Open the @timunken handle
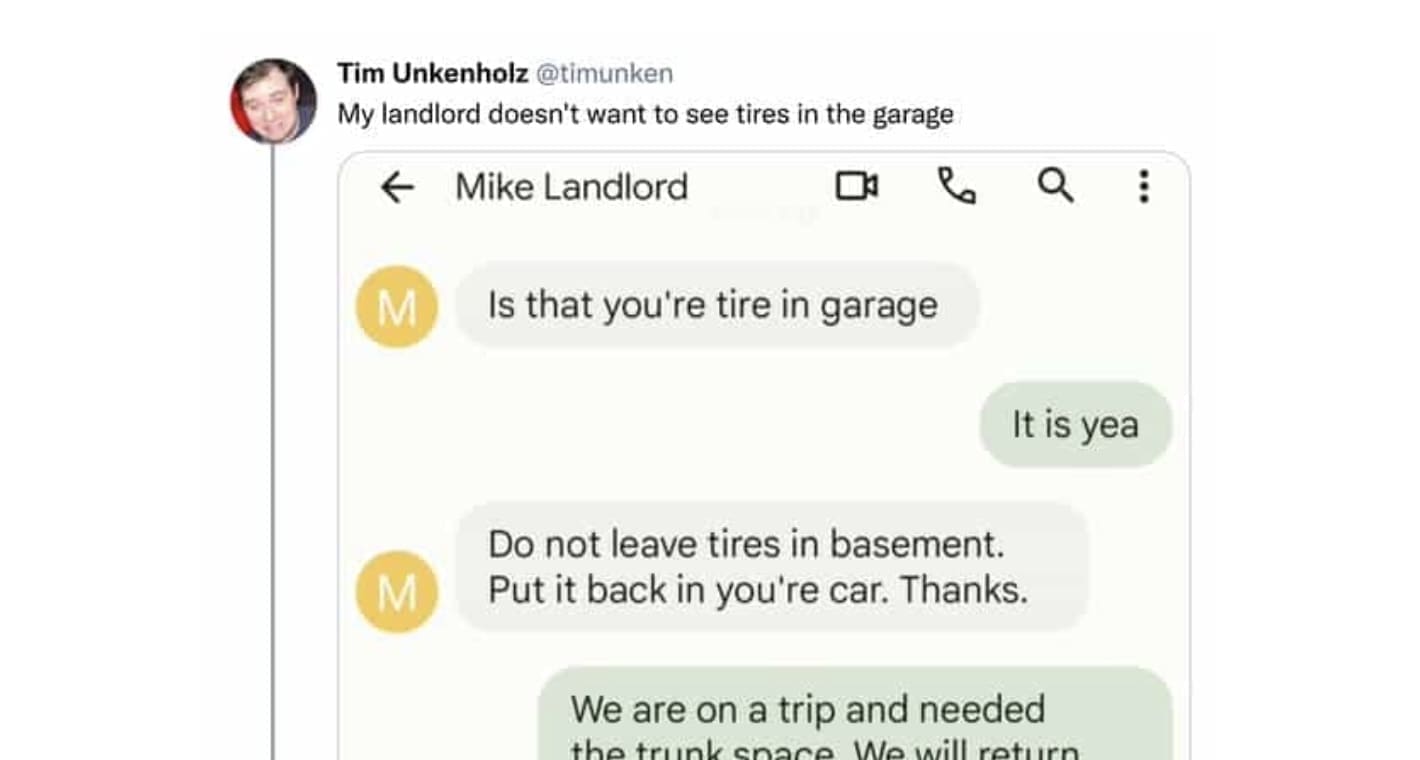Viewport: 1420px width, 760px height. pyautogui.click(x=605, y=73)
